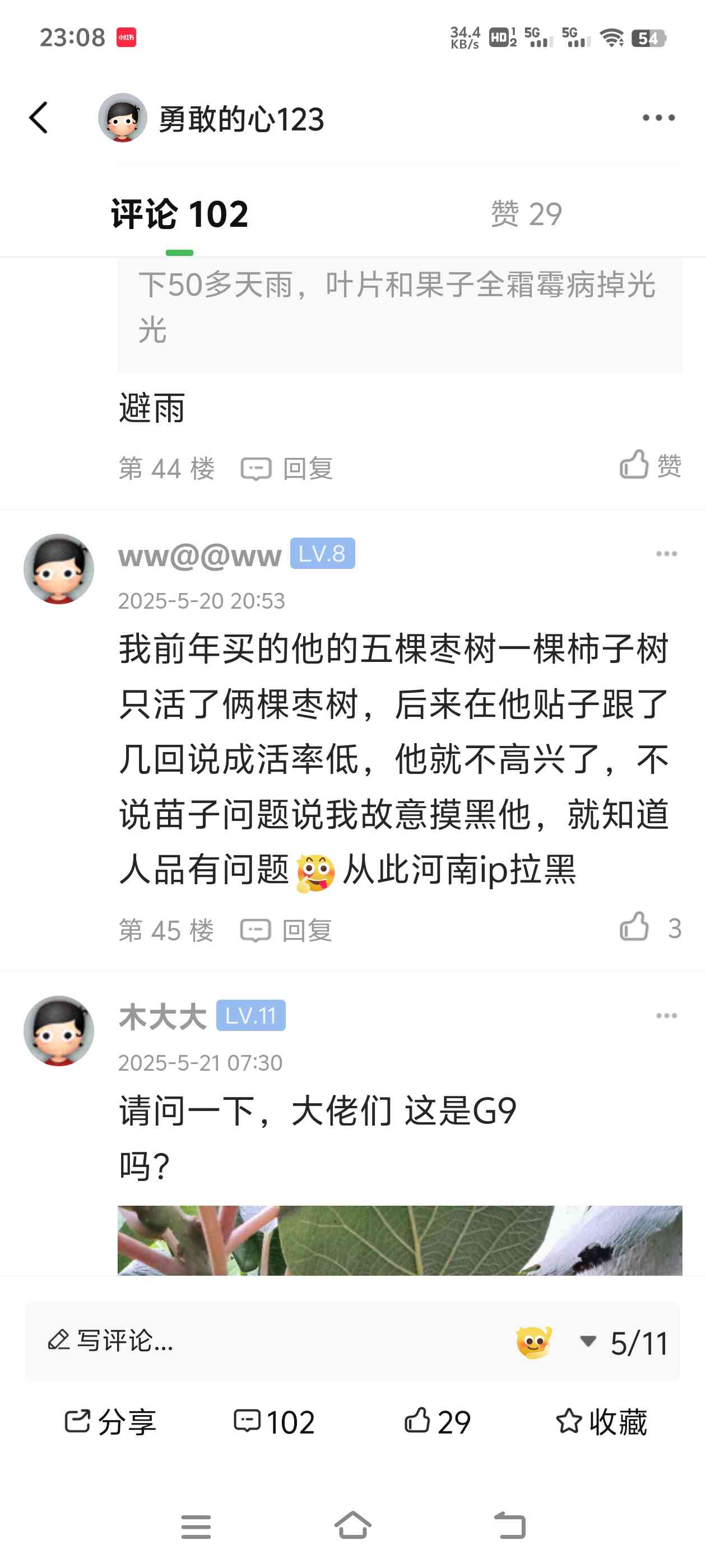Image resolution: width=706 pixels, height=1568 pixels.
Task: Open the emoji picker in comment box
Action: pyautogui.click(x=533, y=1342)
